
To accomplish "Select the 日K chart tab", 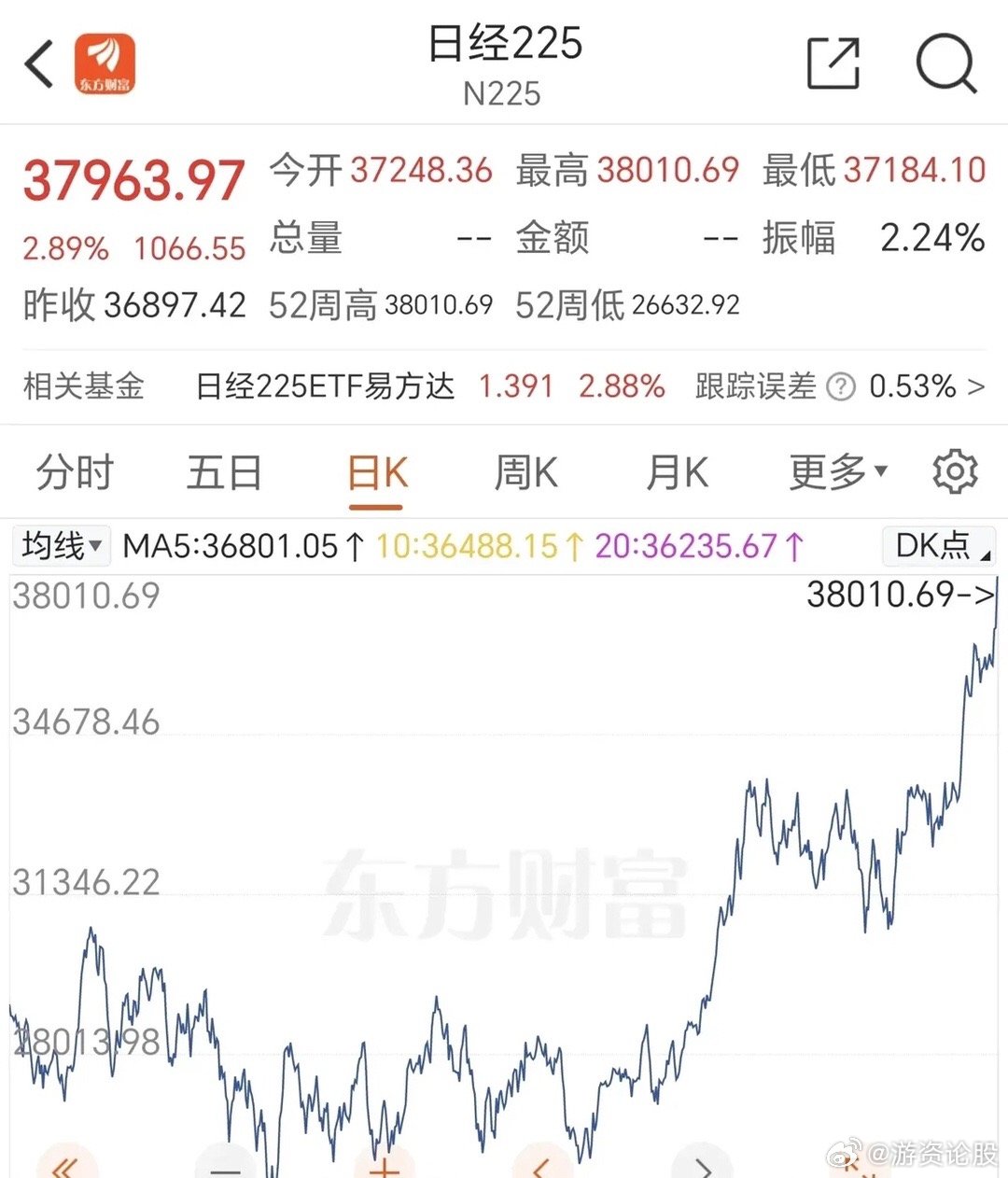I will click(377, 473).
